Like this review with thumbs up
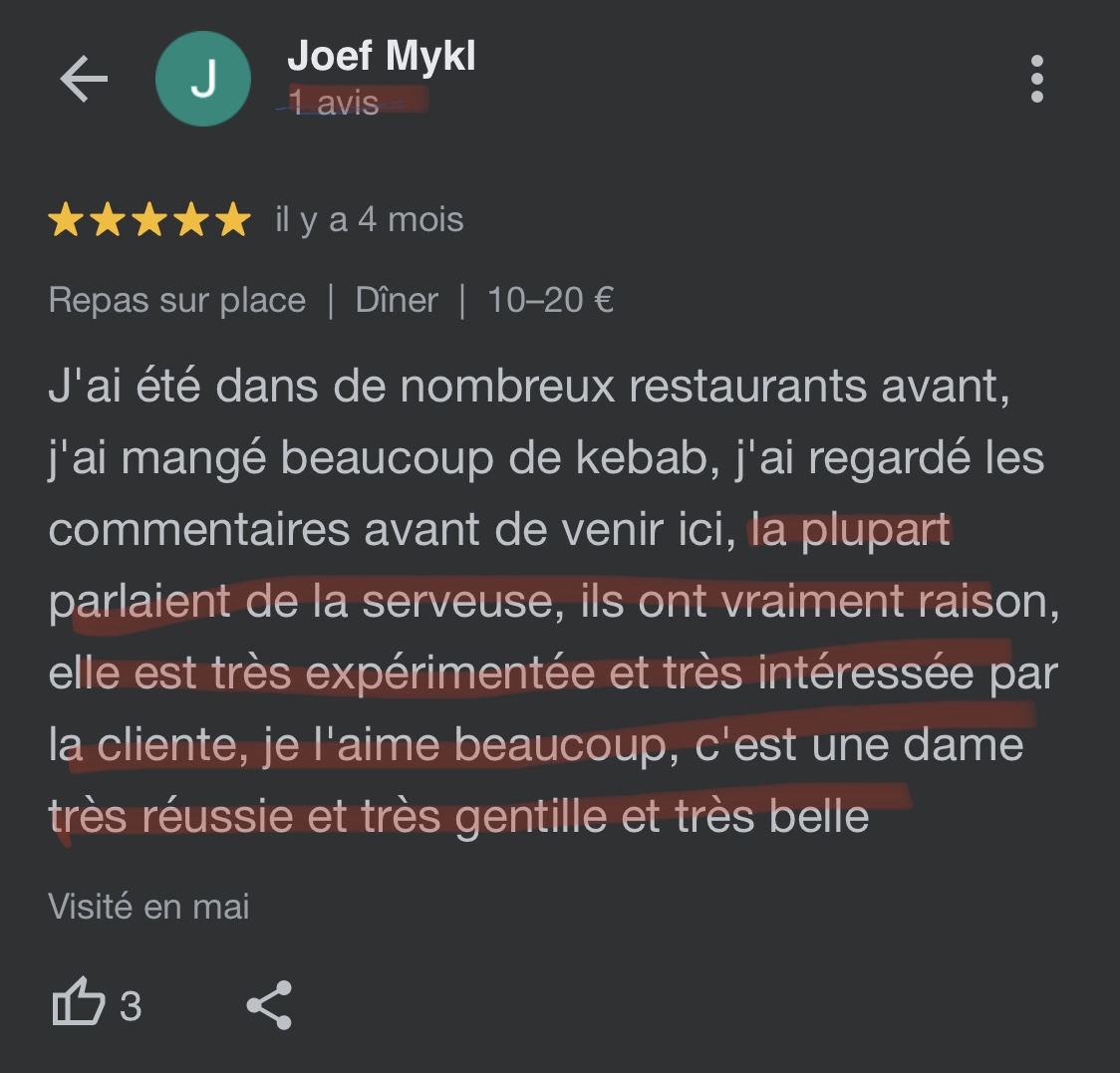The width and height of the screenshot is (1120, 1073). pyautogui.click(x=79, y=1002)
